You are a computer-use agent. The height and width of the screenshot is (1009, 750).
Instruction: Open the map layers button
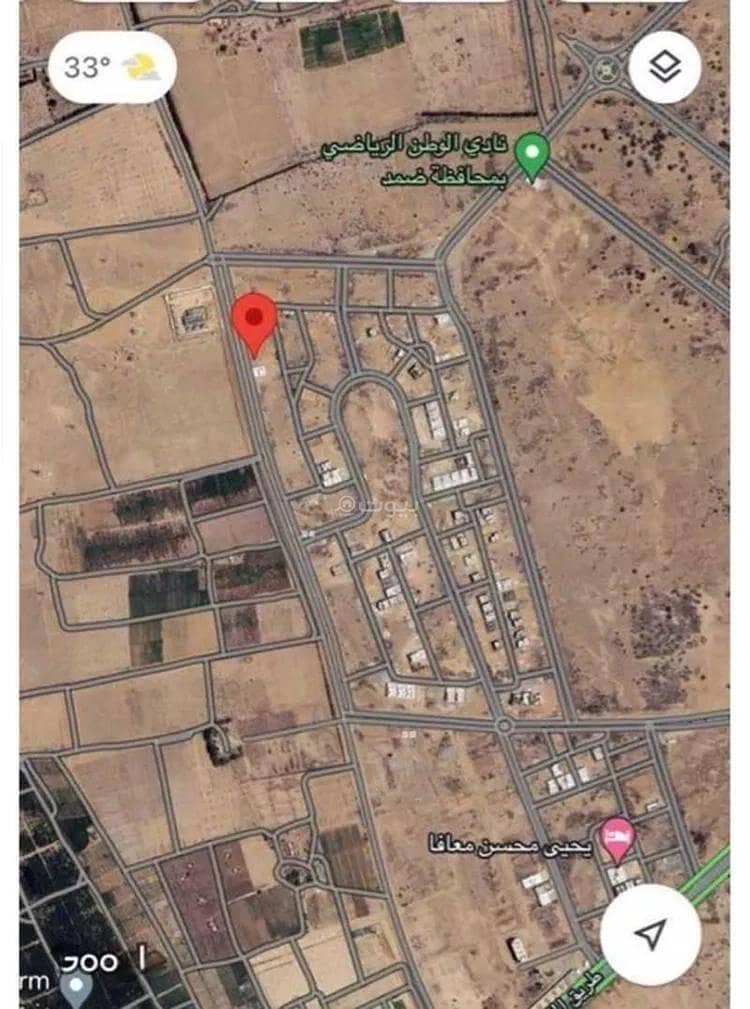coord(664,67)
